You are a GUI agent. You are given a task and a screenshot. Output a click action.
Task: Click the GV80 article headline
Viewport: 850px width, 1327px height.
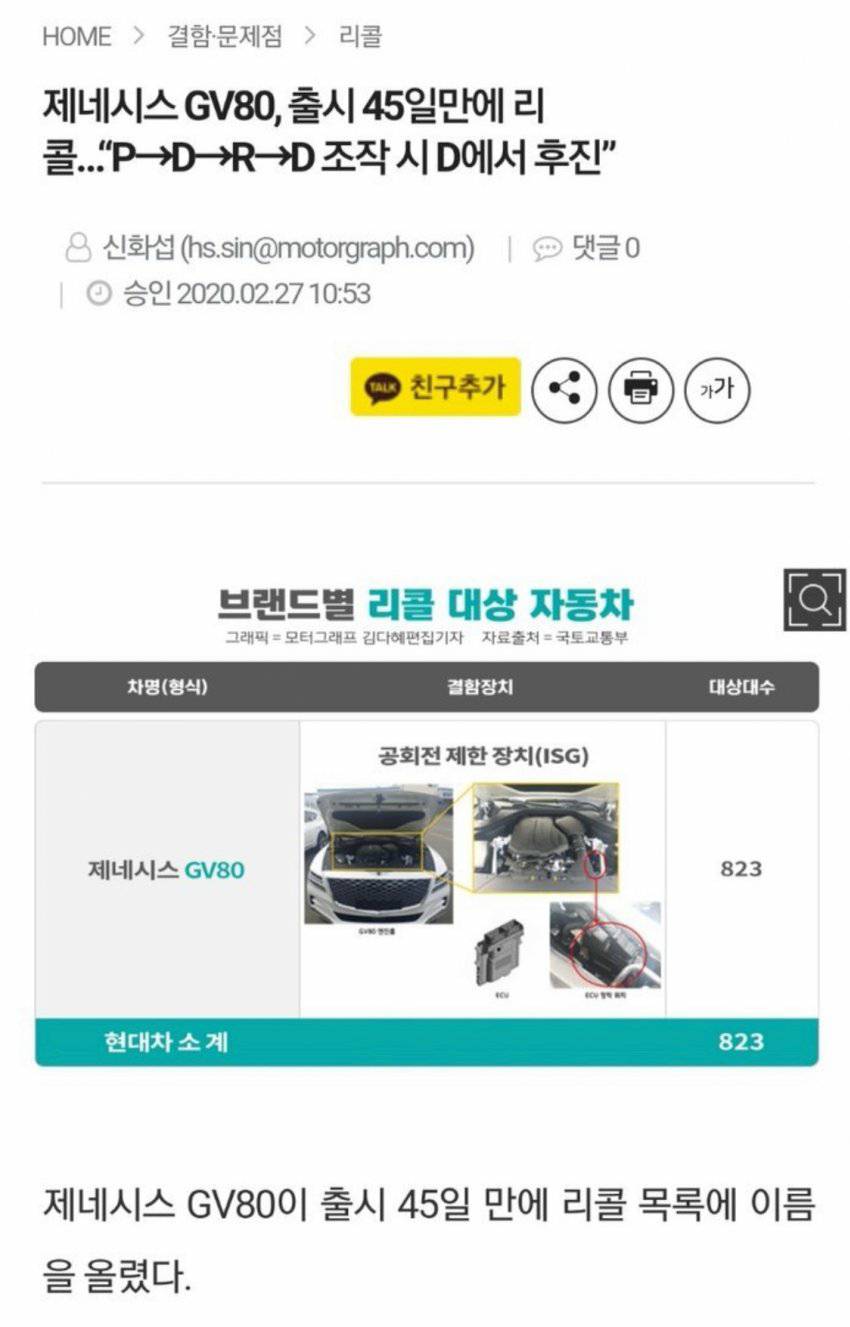click(x=300, y=130)
